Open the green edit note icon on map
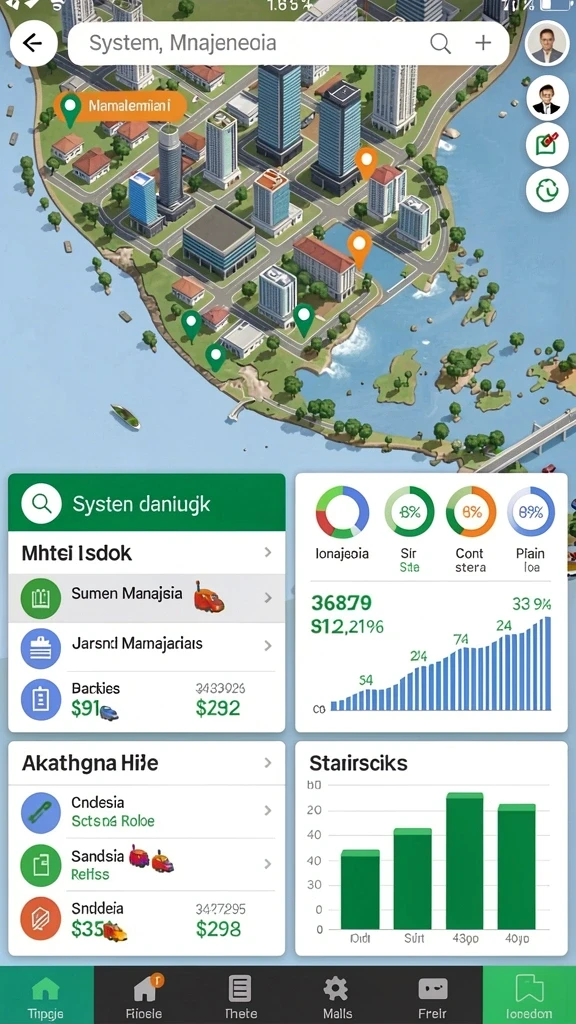 (x=547, y=144)
